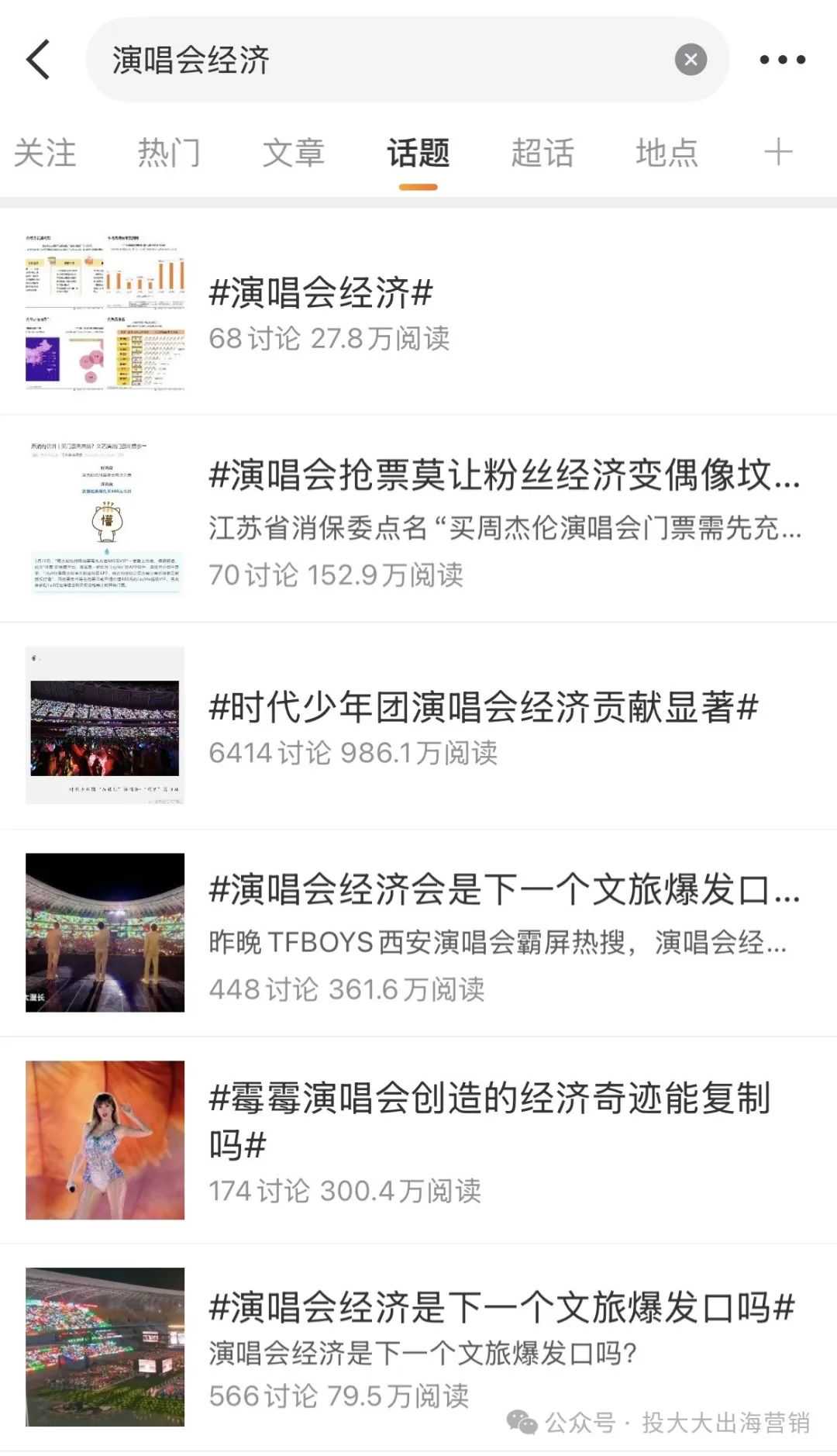Open topic #时代少年团演唱会经济贡献显著#

(x=483, y=707)
